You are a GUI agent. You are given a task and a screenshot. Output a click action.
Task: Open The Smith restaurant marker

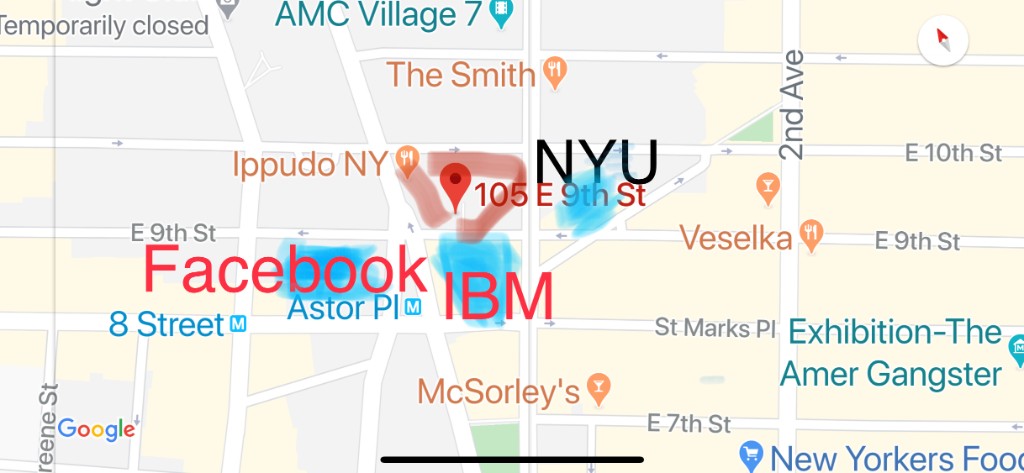point(556,71)
